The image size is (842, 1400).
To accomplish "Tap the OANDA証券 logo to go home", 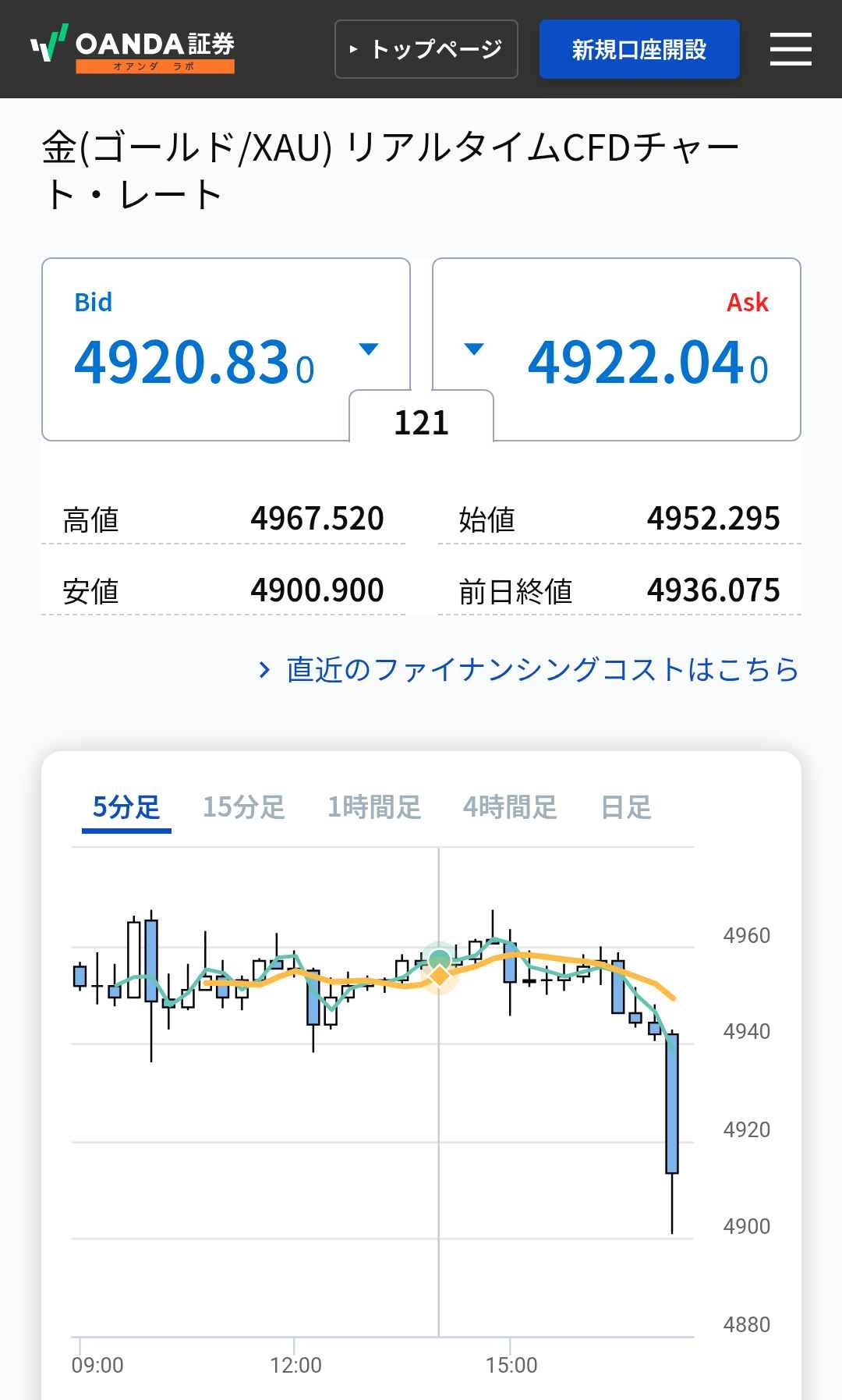I will 133,49.
